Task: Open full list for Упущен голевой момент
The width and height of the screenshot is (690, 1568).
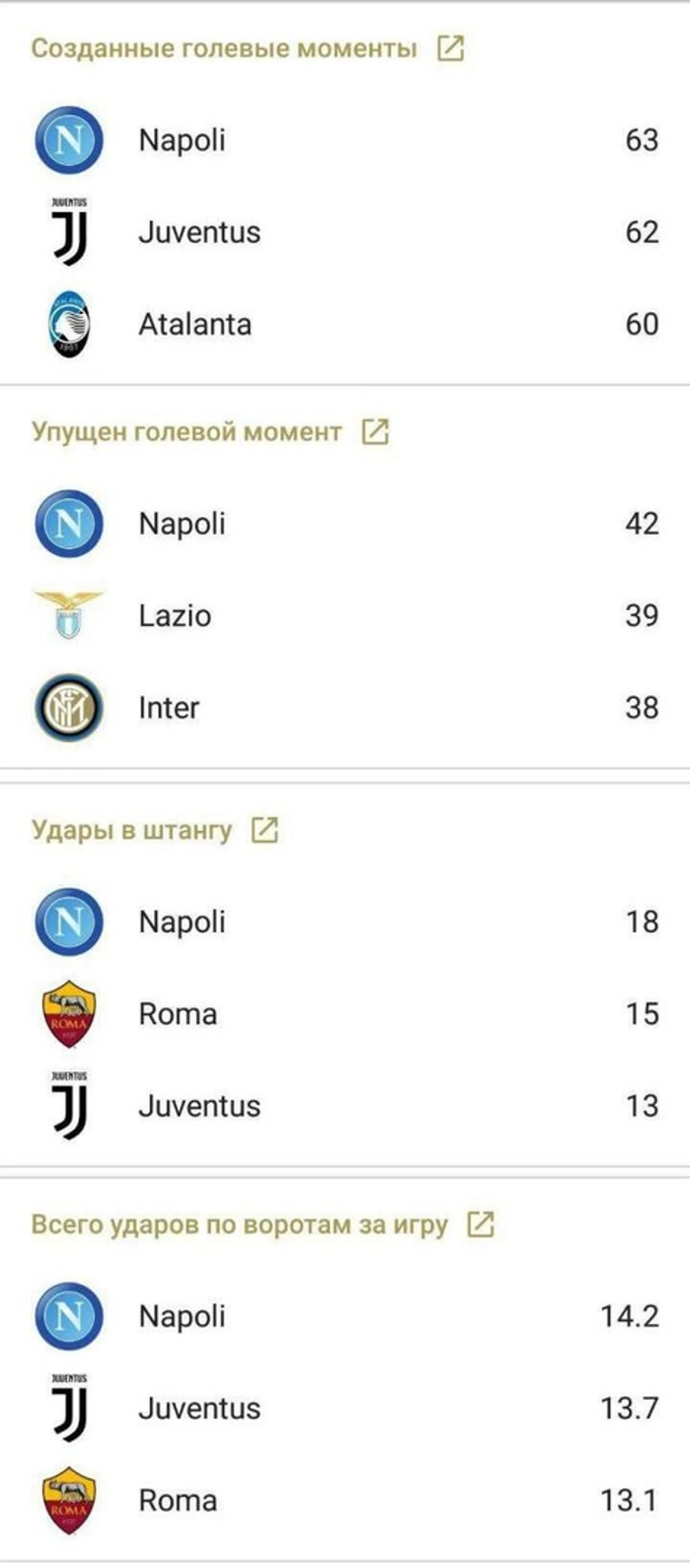Action: (375, 432)
